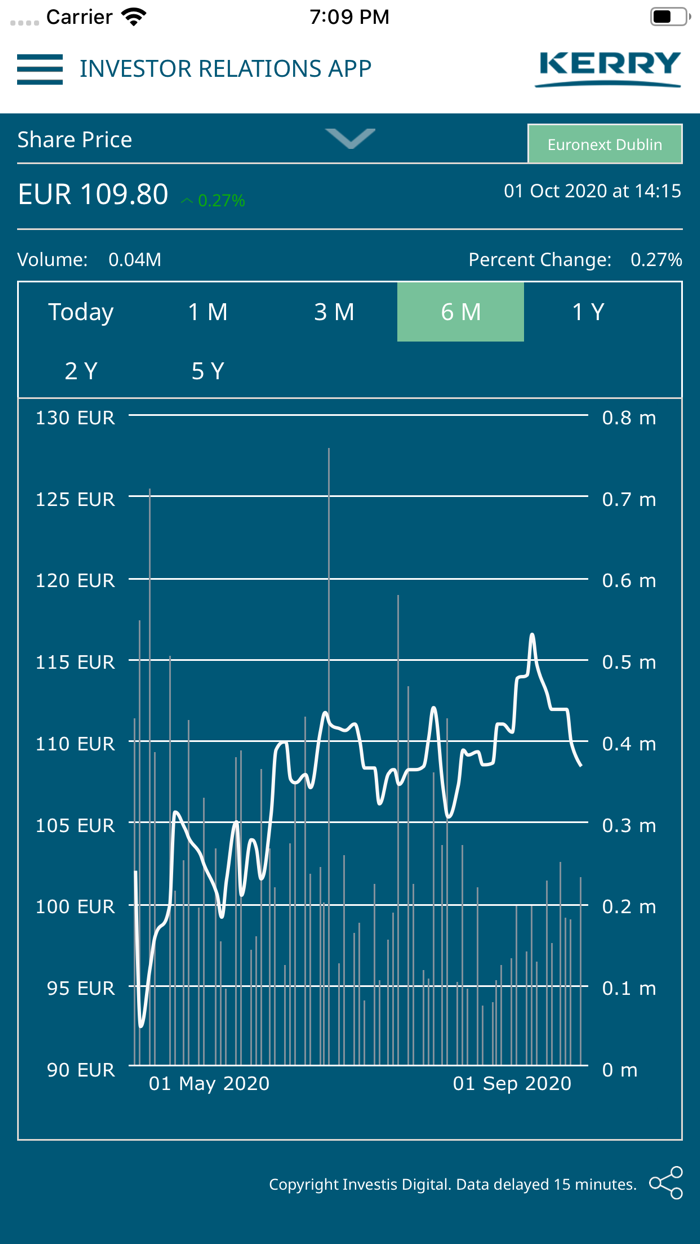The width and height of the screenshot is (700, 1244).
Task: Switch chart to Today view
Action: coord(81,312)
